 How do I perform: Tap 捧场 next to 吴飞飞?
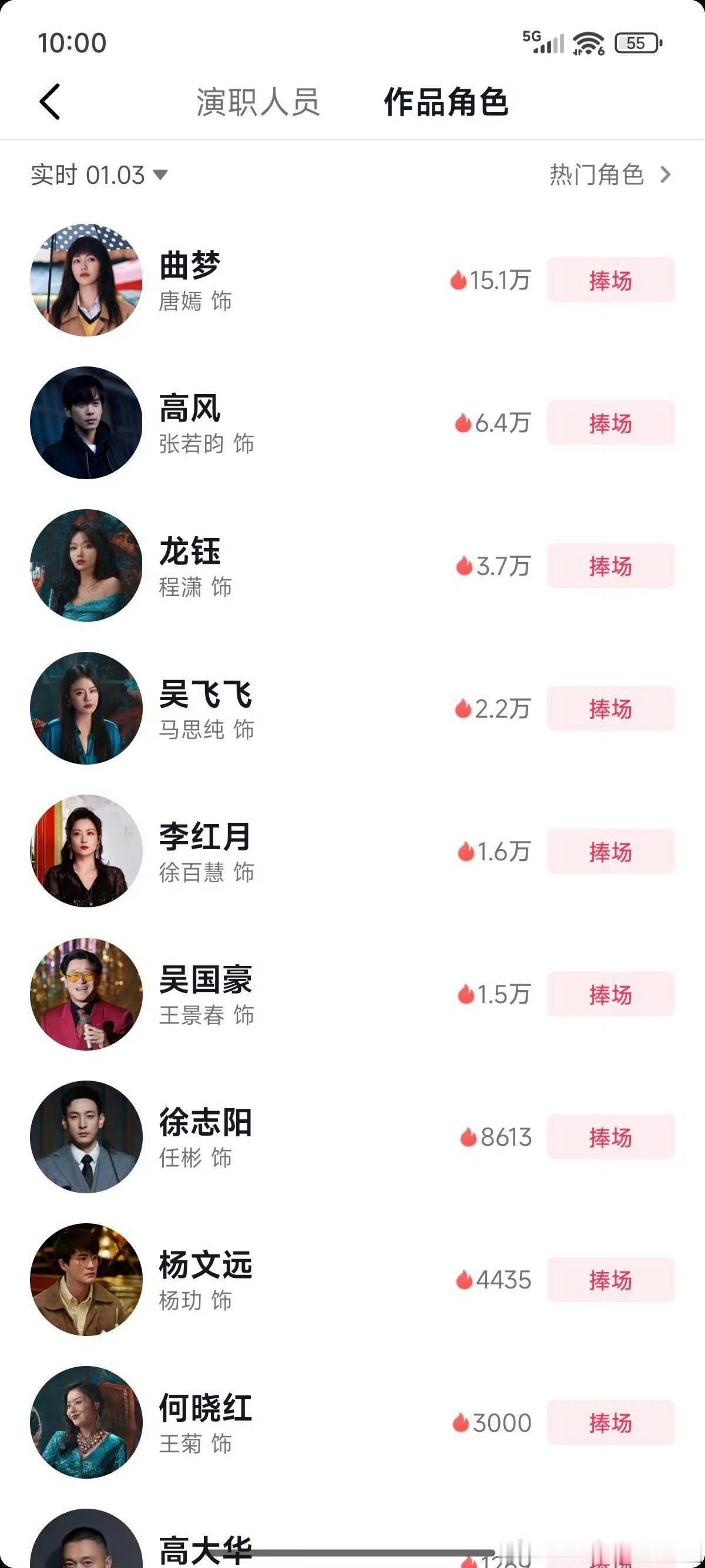click(610, 708)
